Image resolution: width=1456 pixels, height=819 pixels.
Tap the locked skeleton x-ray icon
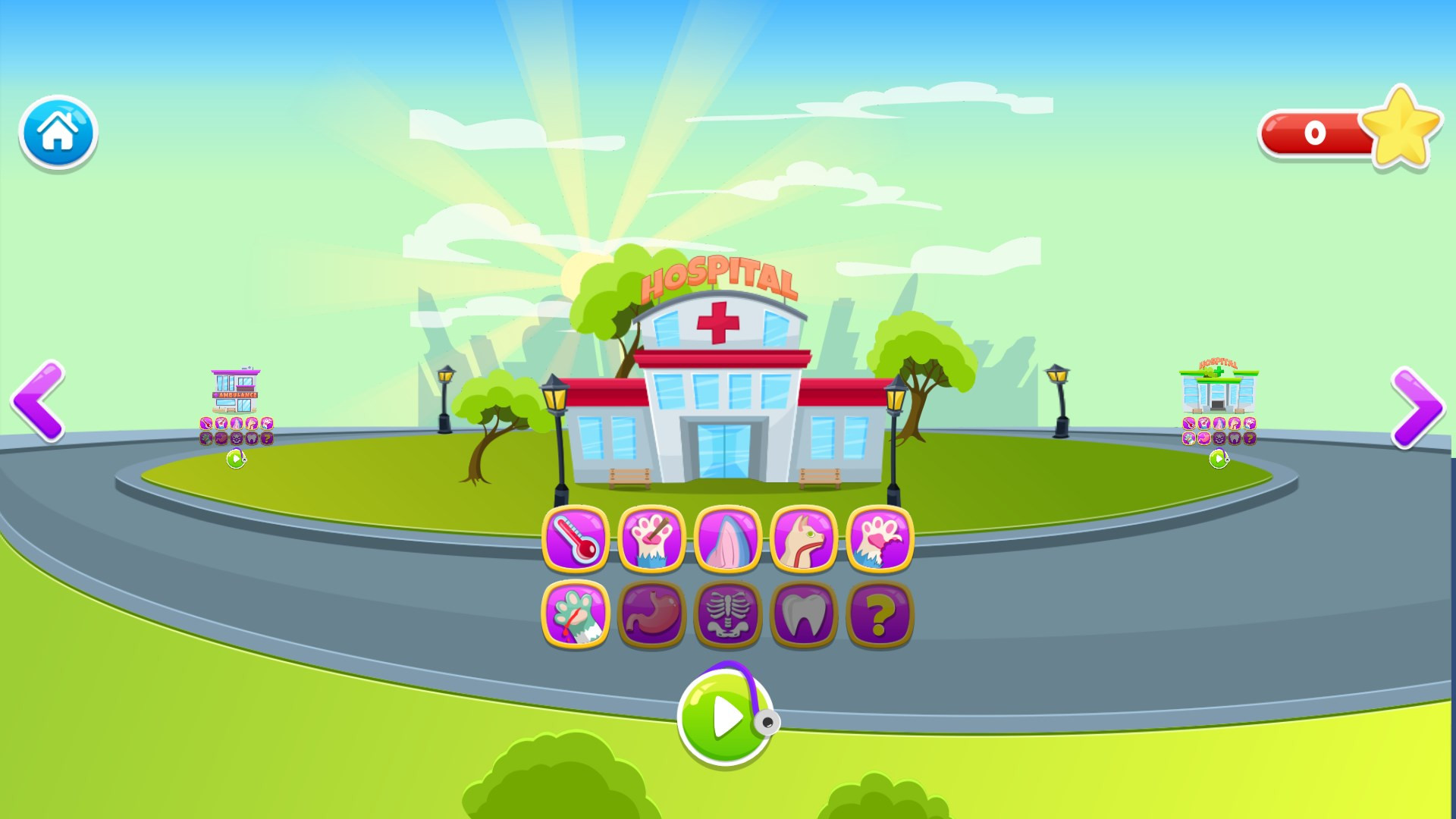coord(727,614)
